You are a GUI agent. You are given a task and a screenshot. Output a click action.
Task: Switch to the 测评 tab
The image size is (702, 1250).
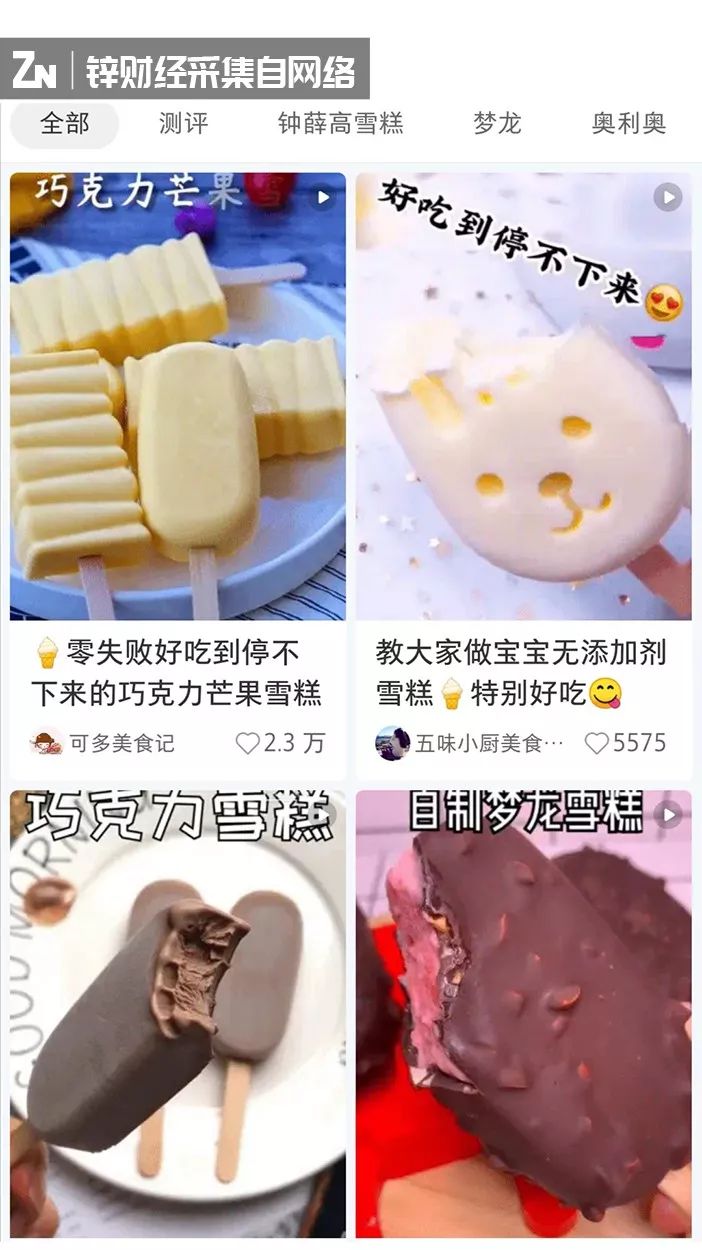tap(183, 124)
